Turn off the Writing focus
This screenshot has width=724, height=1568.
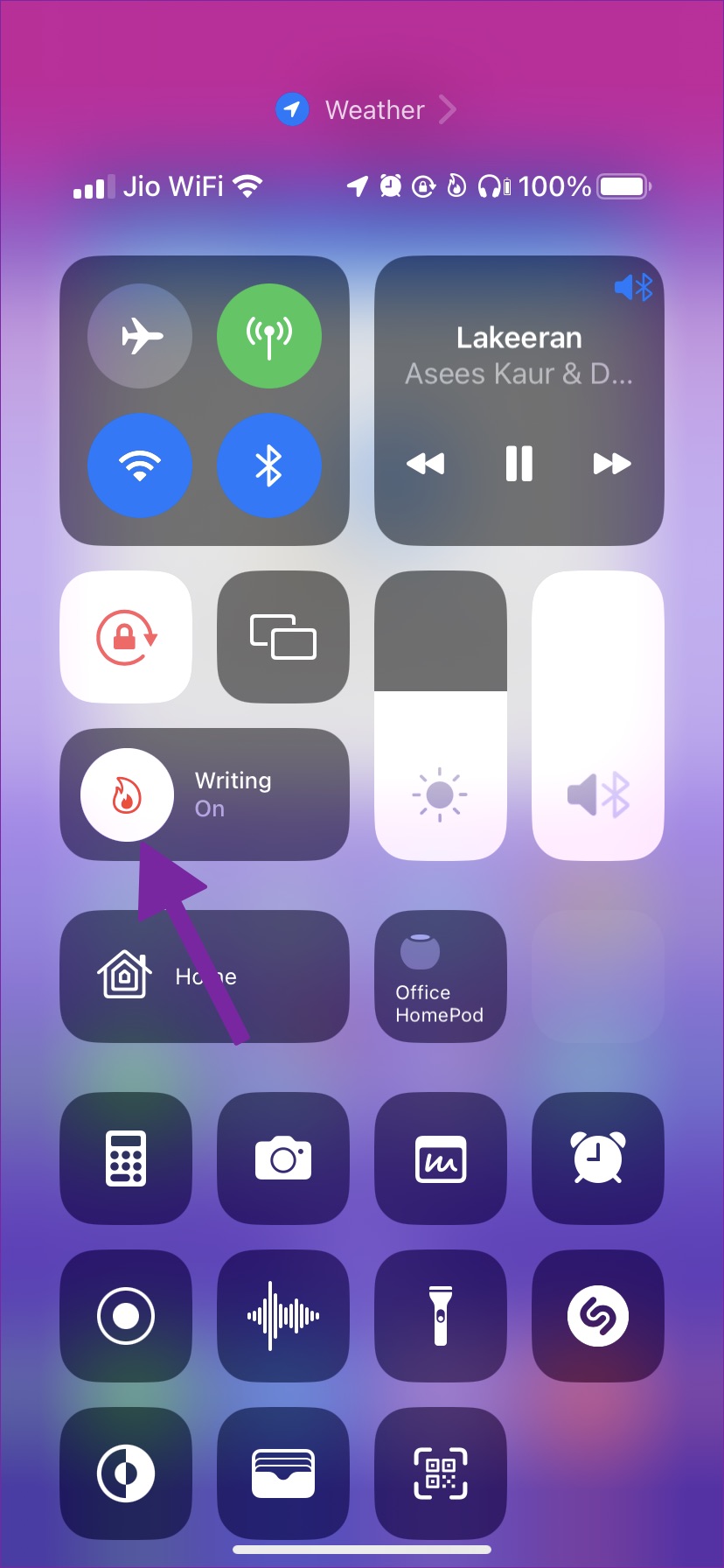click(128, 794)
